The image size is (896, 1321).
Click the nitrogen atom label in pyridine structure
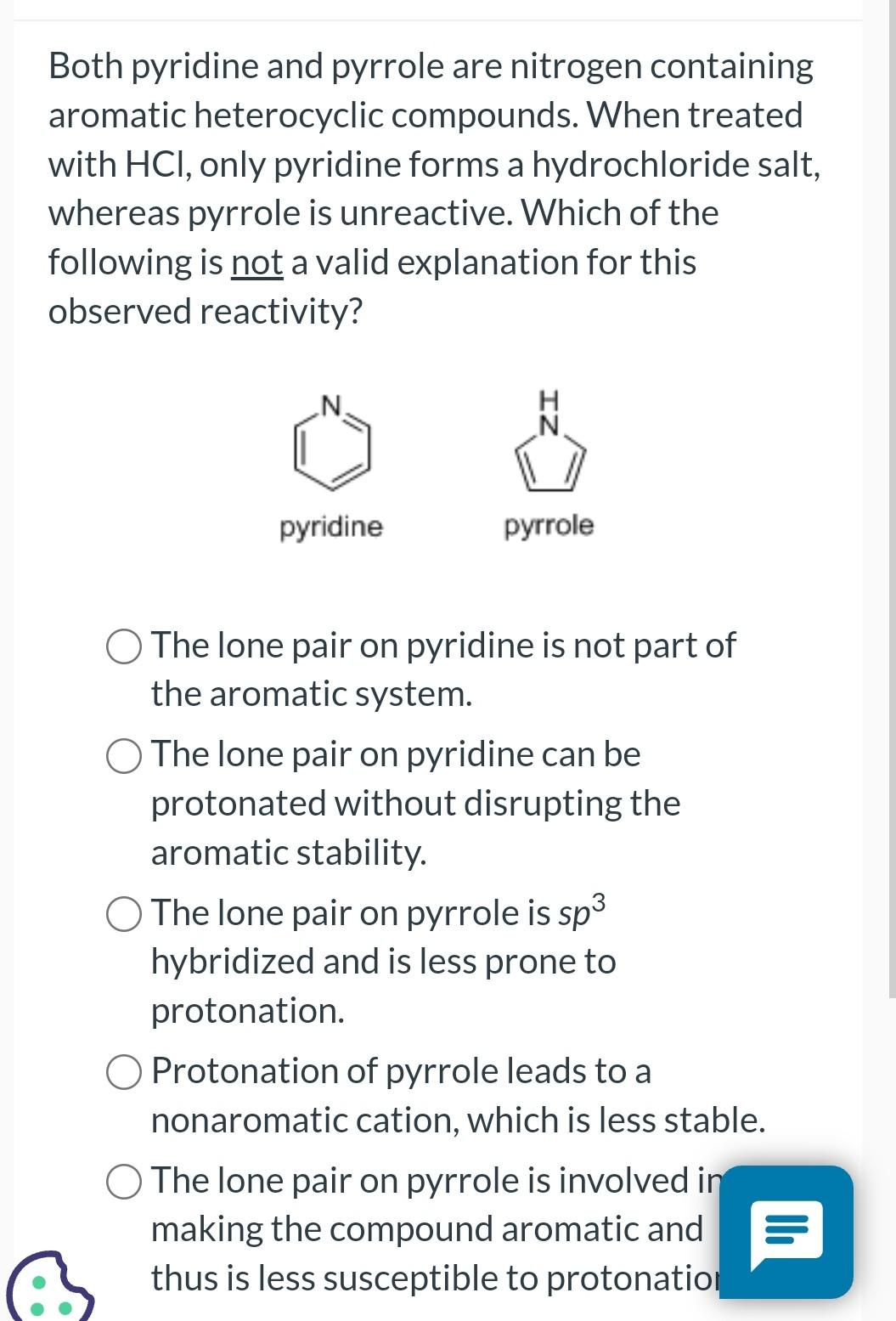[x=330, y=403]
